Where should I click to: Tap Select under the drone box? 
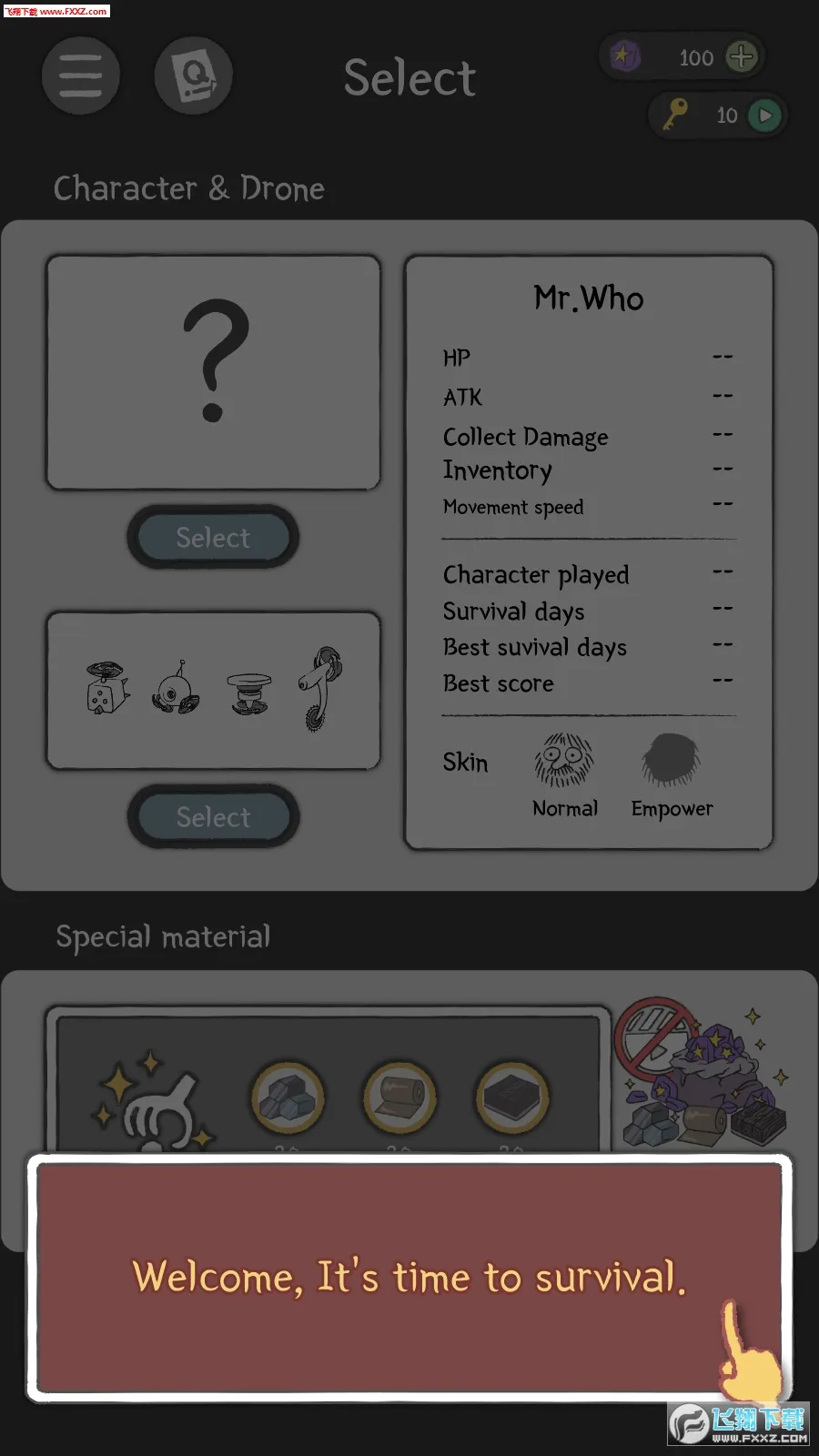(213, 817)
